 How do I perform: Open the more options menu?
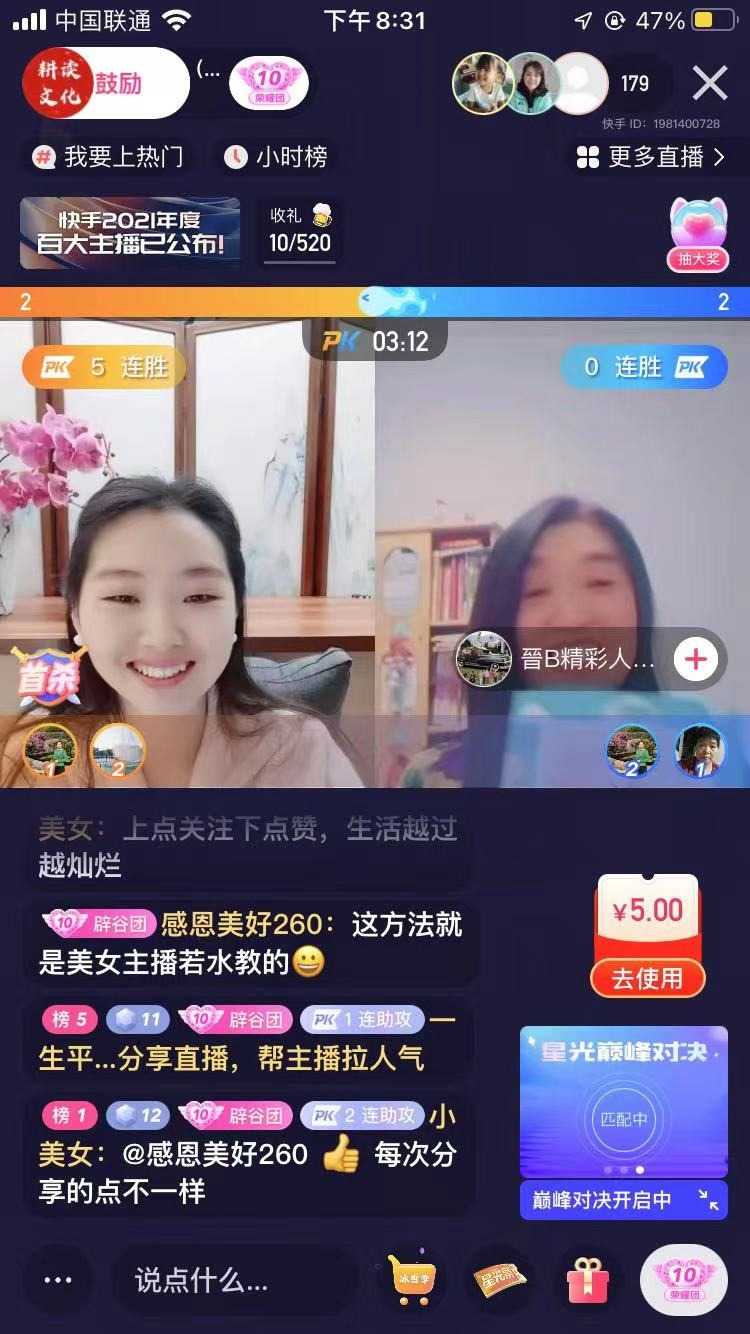(x=58, y=1280)
